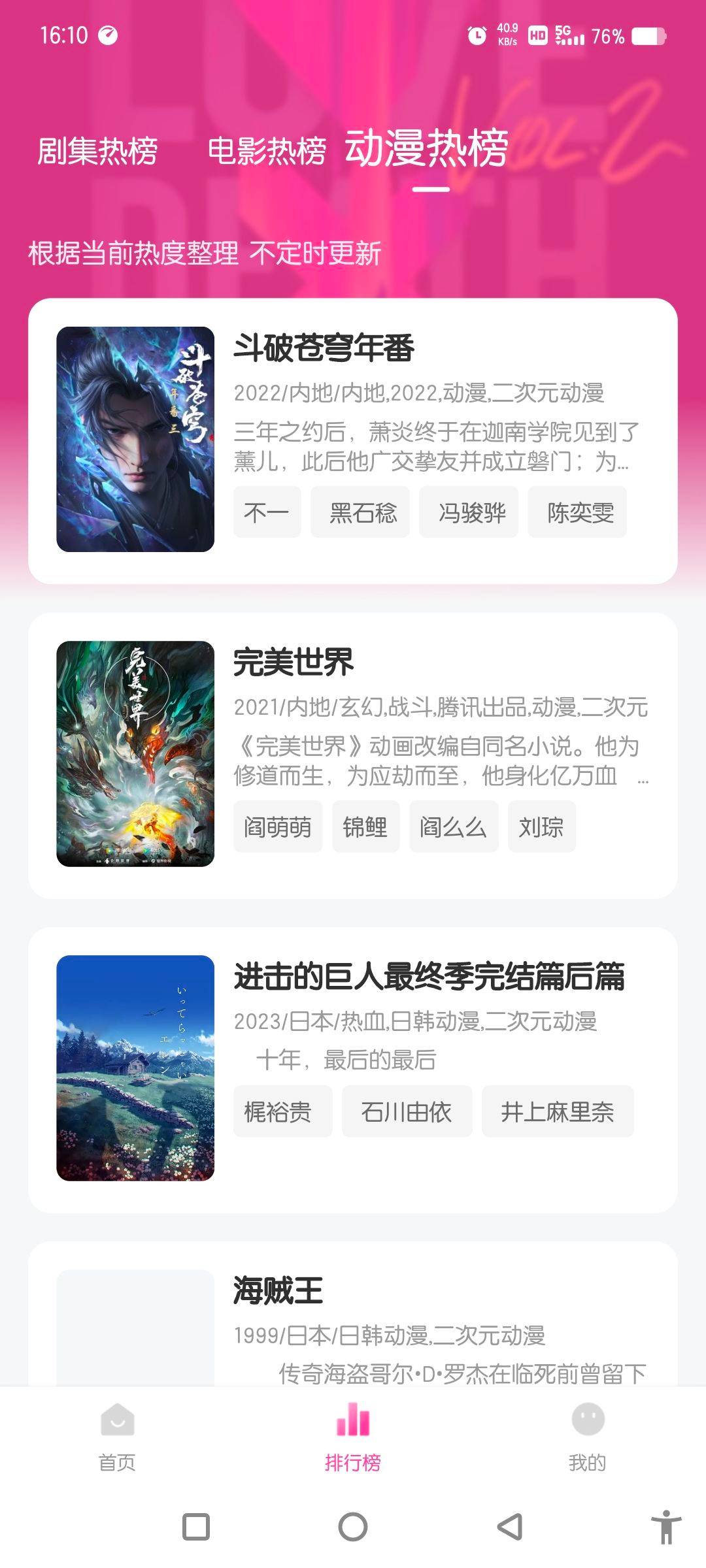Tap the 梶裕贵 chip

click(283, 1111)
